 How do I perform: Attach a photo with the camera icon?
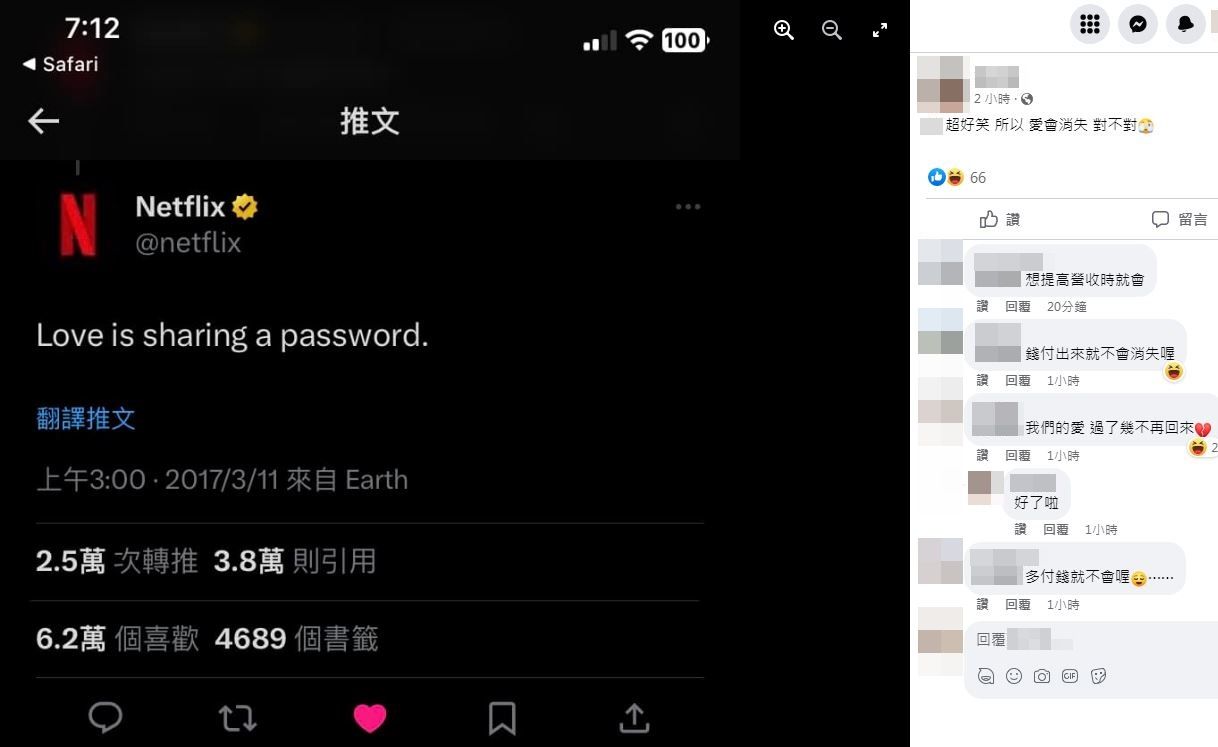(x=1042, y=676)
